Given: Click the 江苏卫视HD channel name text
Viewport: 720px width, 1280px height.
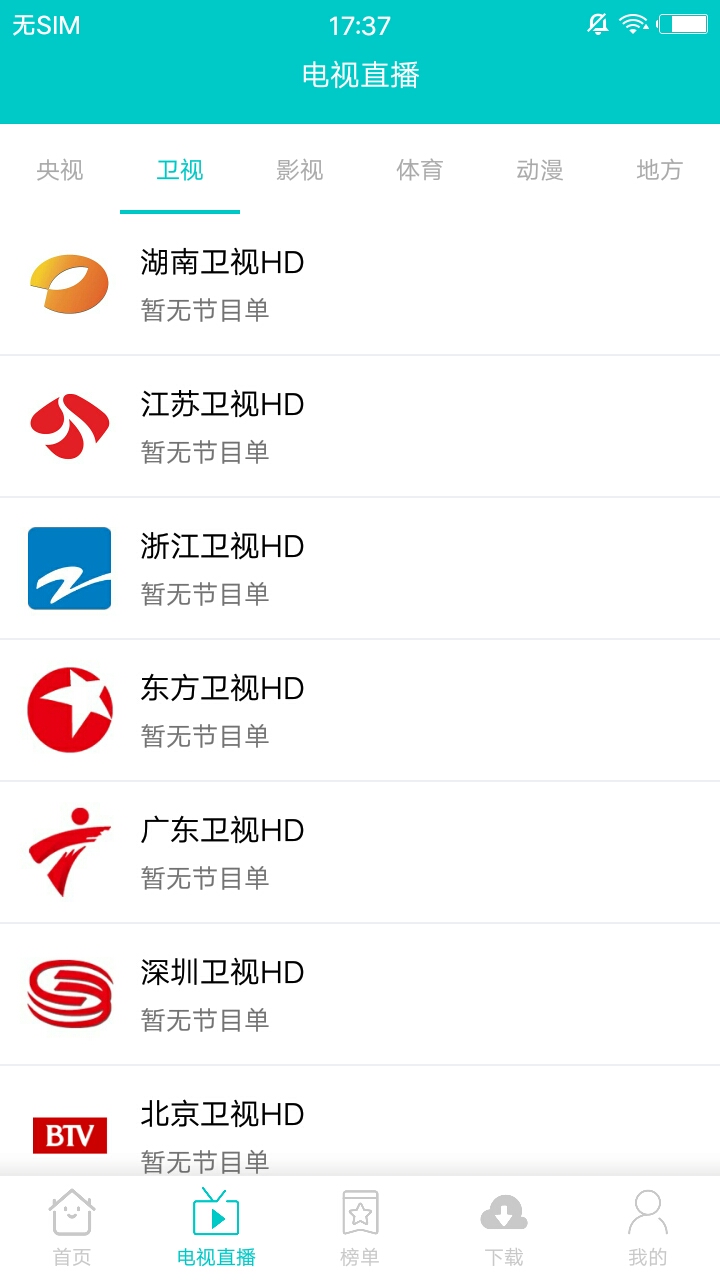Looking at the screenshot, I should tap(220, 404).
